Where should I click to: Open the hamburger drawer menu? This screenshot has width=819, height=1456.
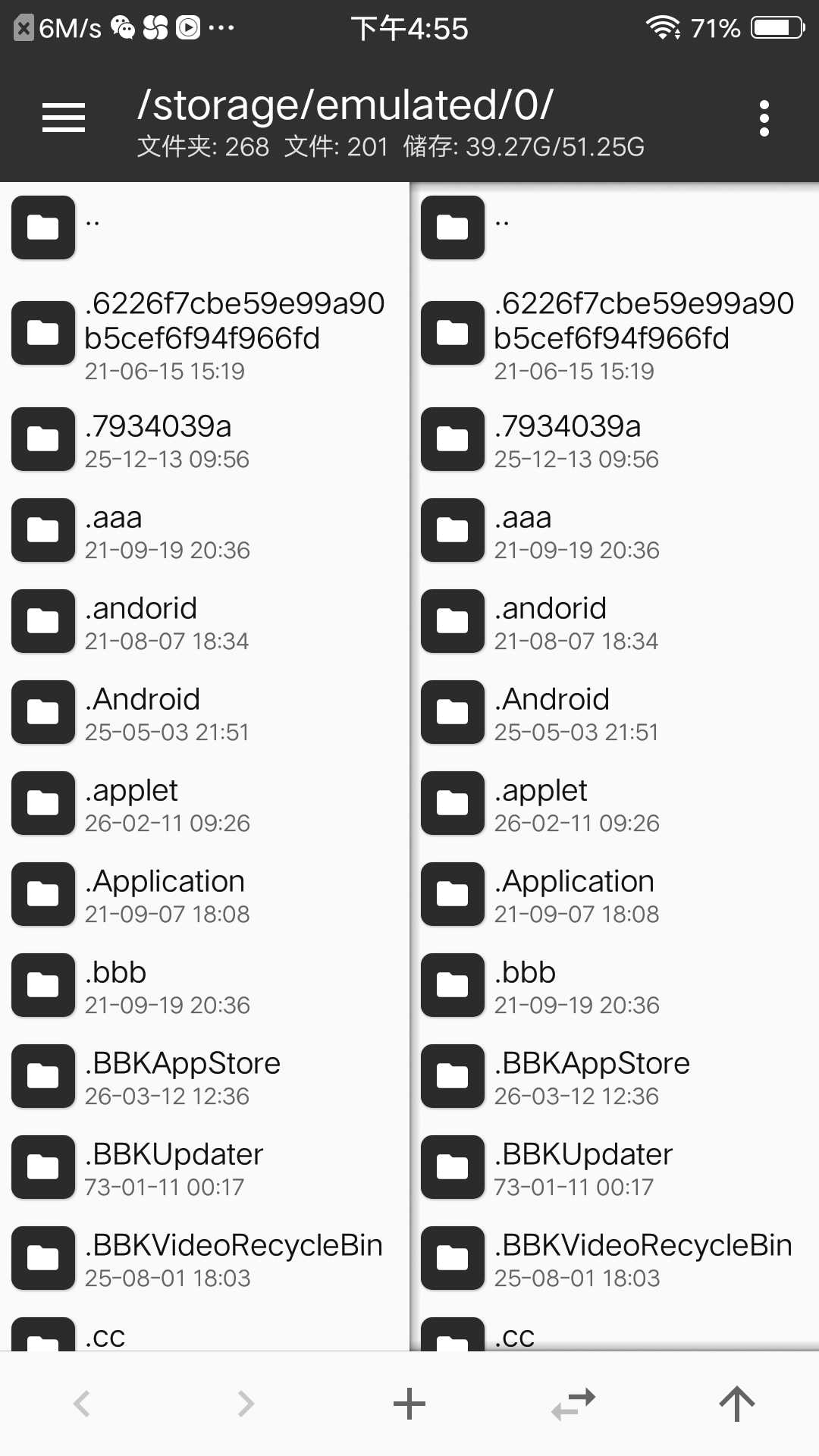coord(64,118)
